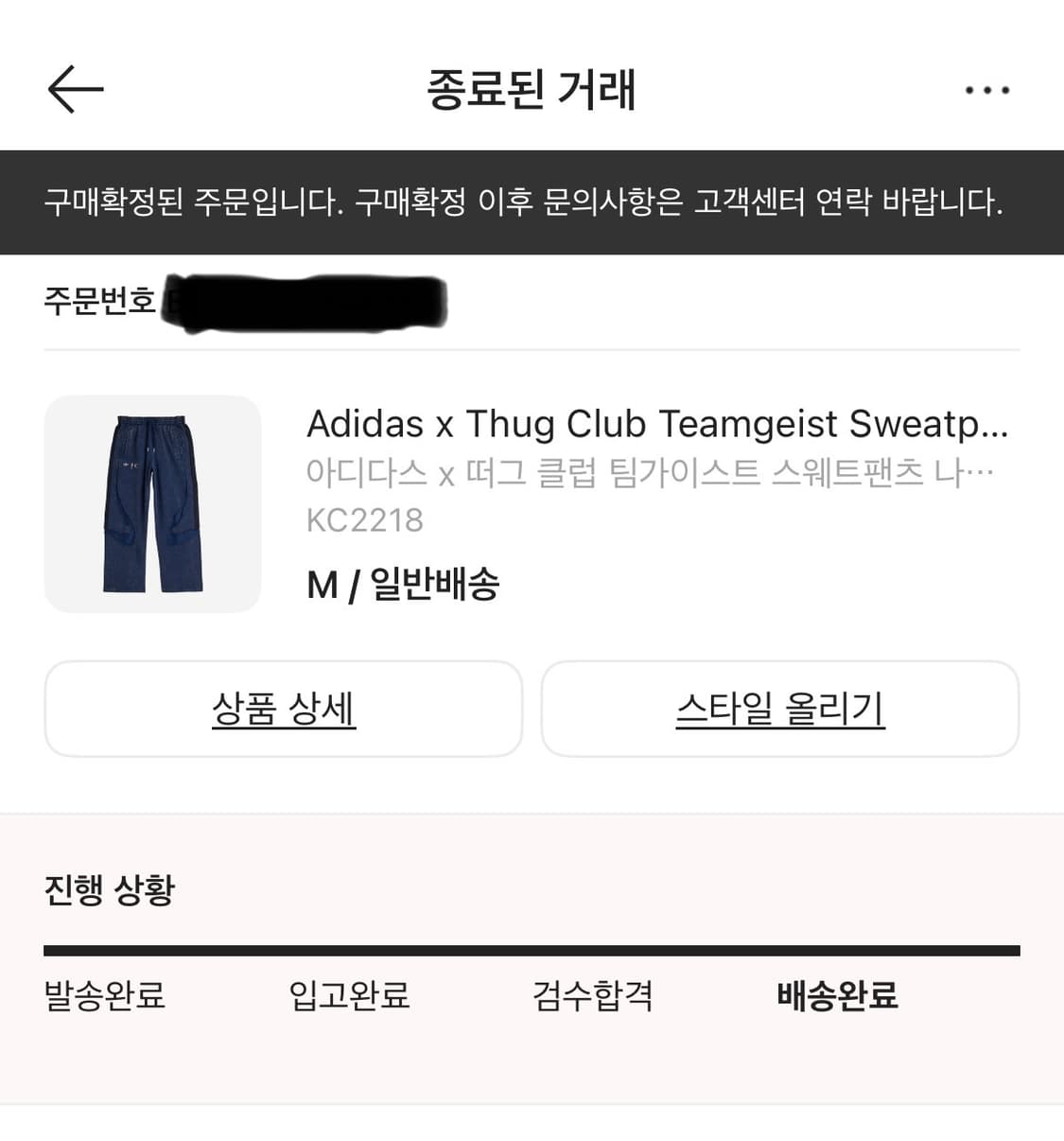The image size is (1064, 1141).
Task: Open the three-dot more options menu
Action: click(x=986, y=89)
